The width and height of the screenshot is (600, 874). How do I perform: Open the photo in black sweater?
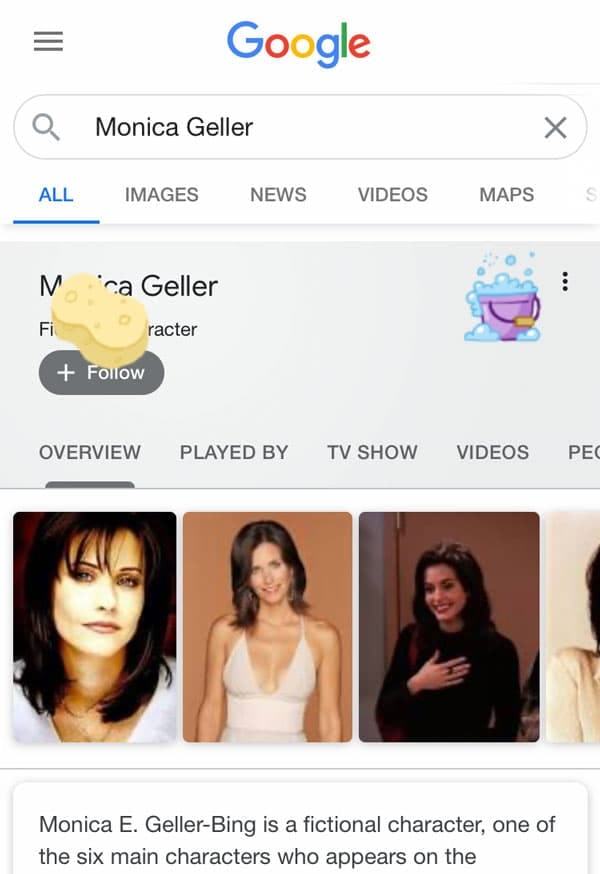(449, 627)
